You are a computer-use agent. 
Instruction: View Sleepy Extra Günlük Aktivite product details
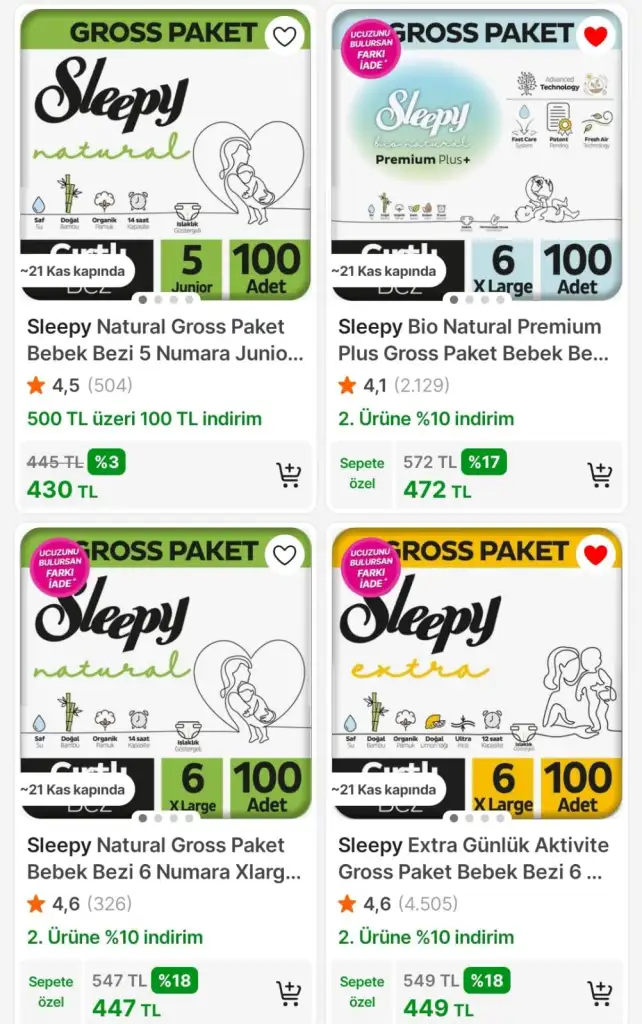476,858
